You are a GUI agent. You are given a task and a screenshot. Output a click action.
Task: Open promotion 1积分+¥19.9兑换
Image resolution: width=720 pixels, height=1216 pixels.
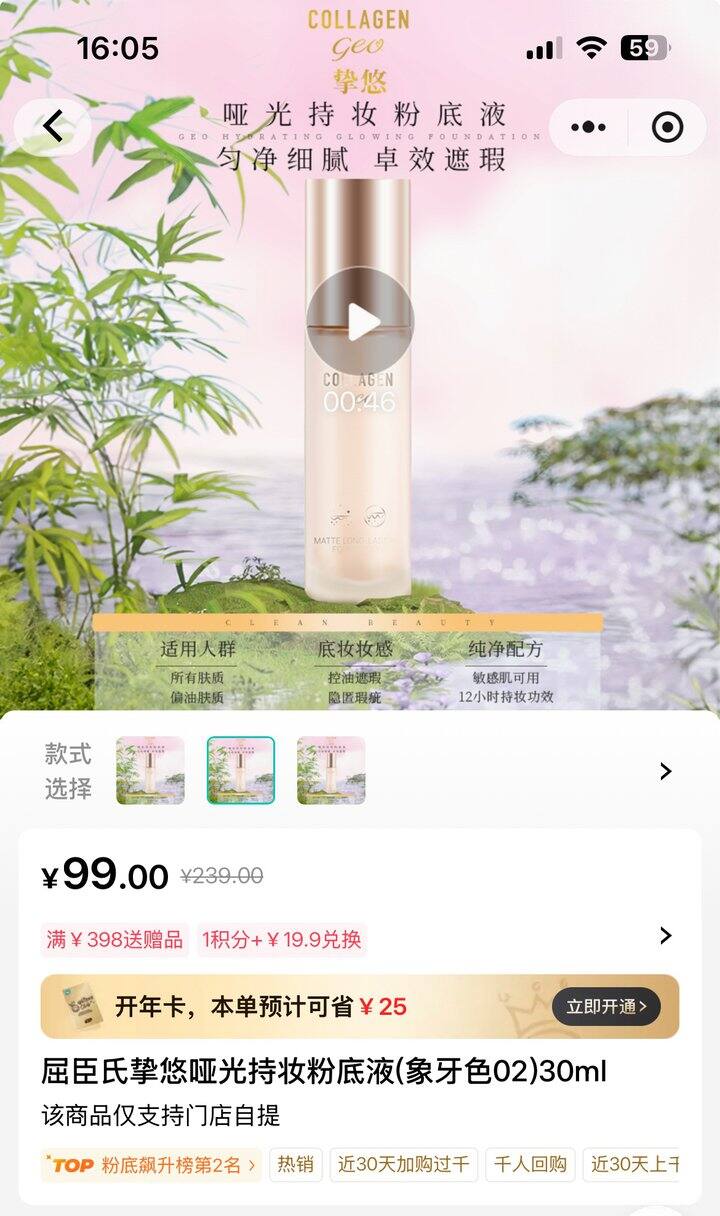point(281,939)
